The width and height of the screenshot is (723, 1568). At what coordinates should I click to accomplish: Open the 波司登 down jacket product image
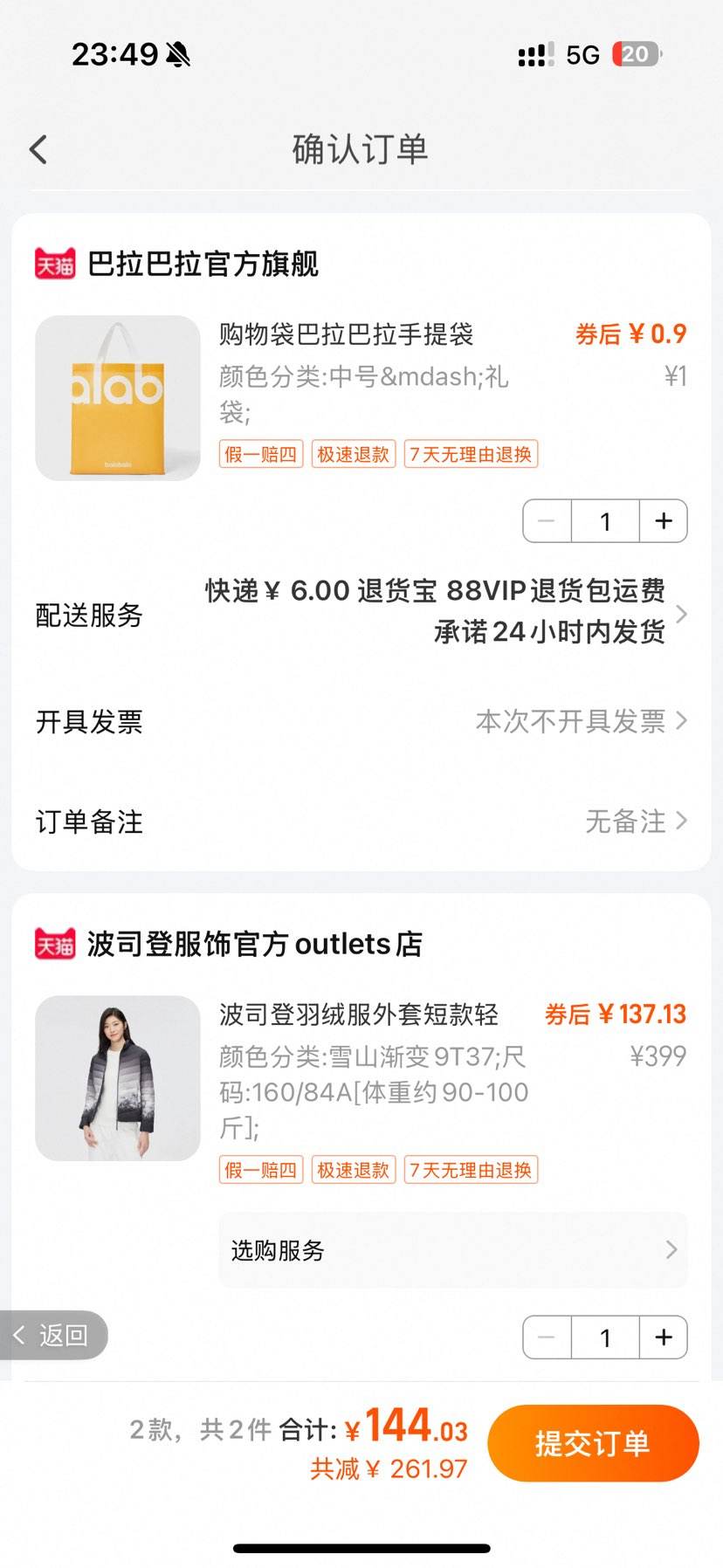click(118, 1078)
